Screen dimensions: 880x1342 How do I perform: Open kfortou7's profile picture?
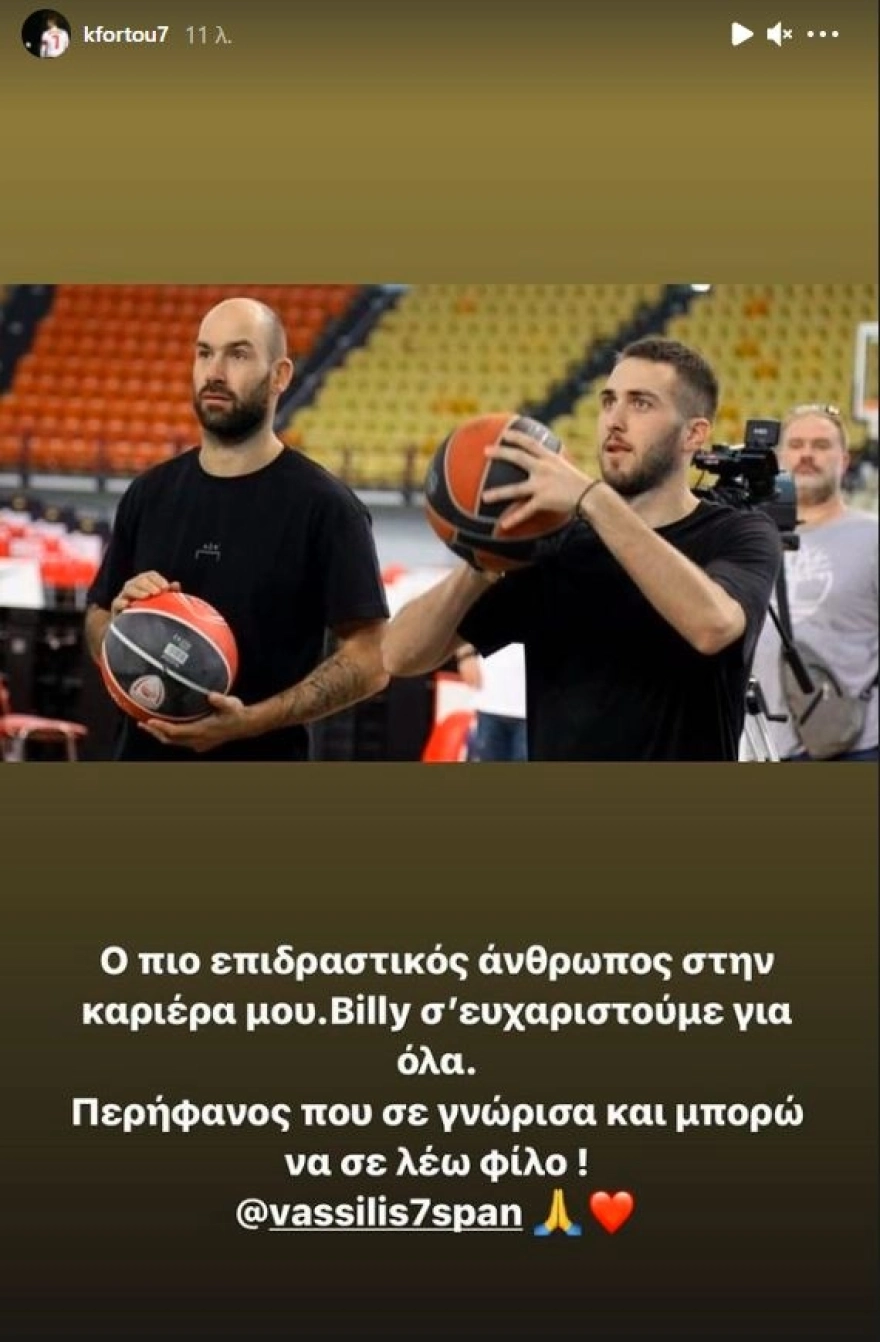pos(46,34)
